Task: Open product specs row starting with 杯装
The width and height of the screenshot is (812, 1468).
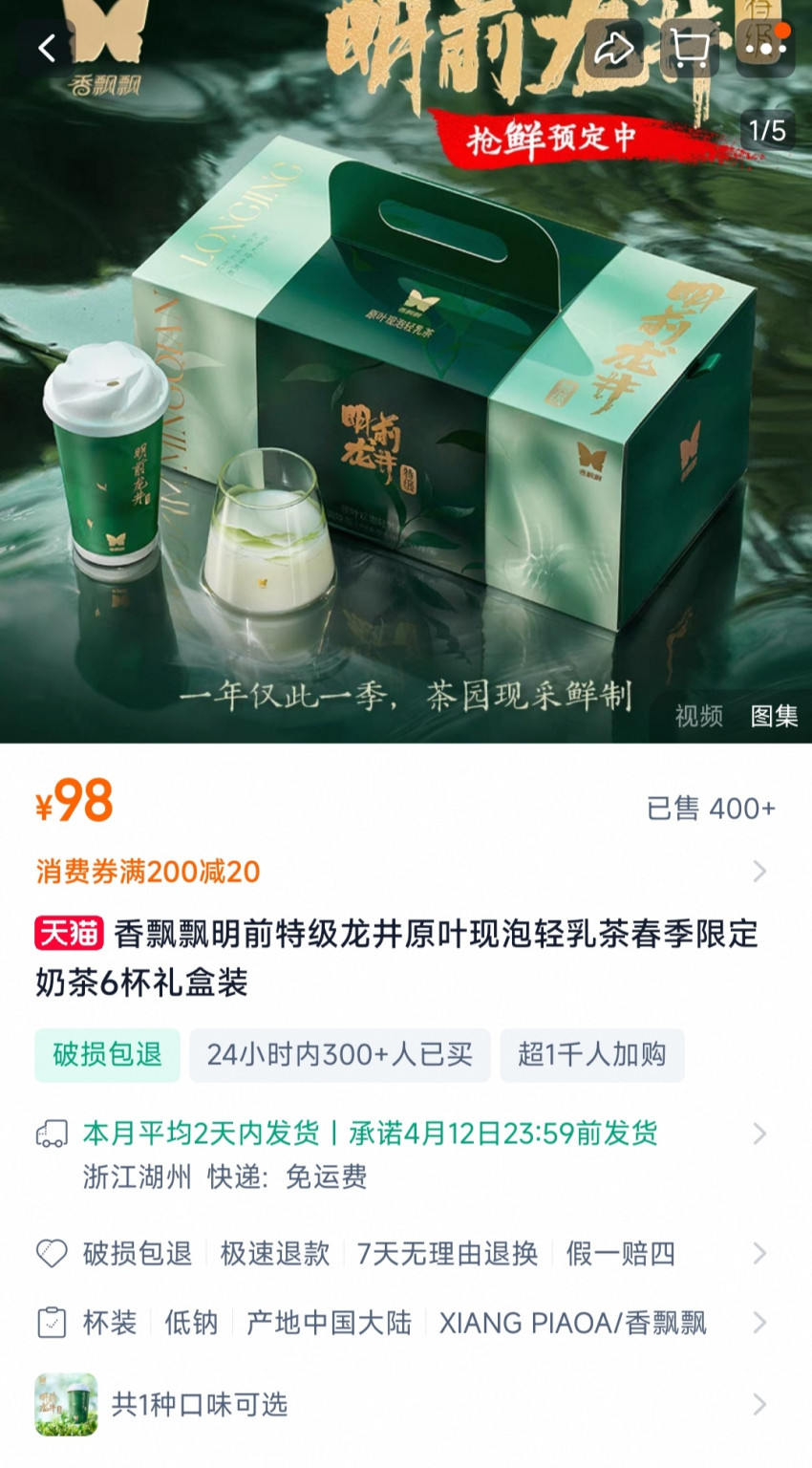Action: (401, 1323)
